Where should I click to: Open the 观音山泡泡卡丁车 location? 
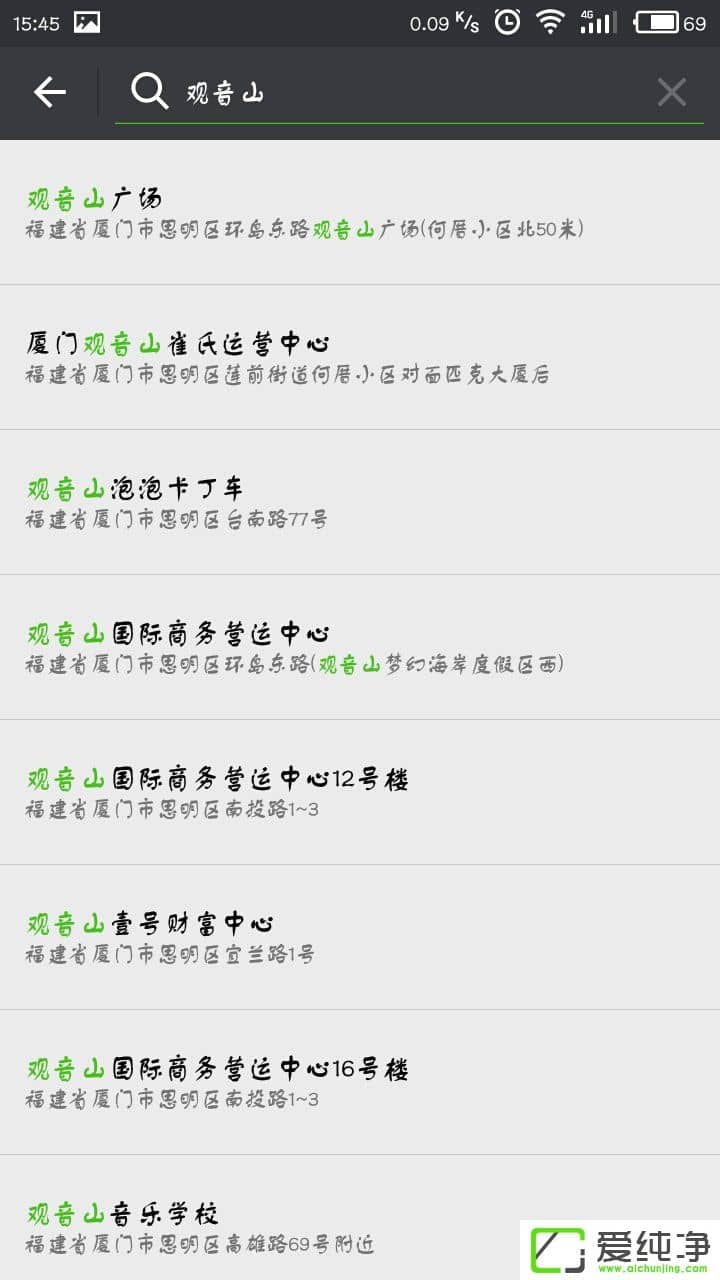[300, 500]
